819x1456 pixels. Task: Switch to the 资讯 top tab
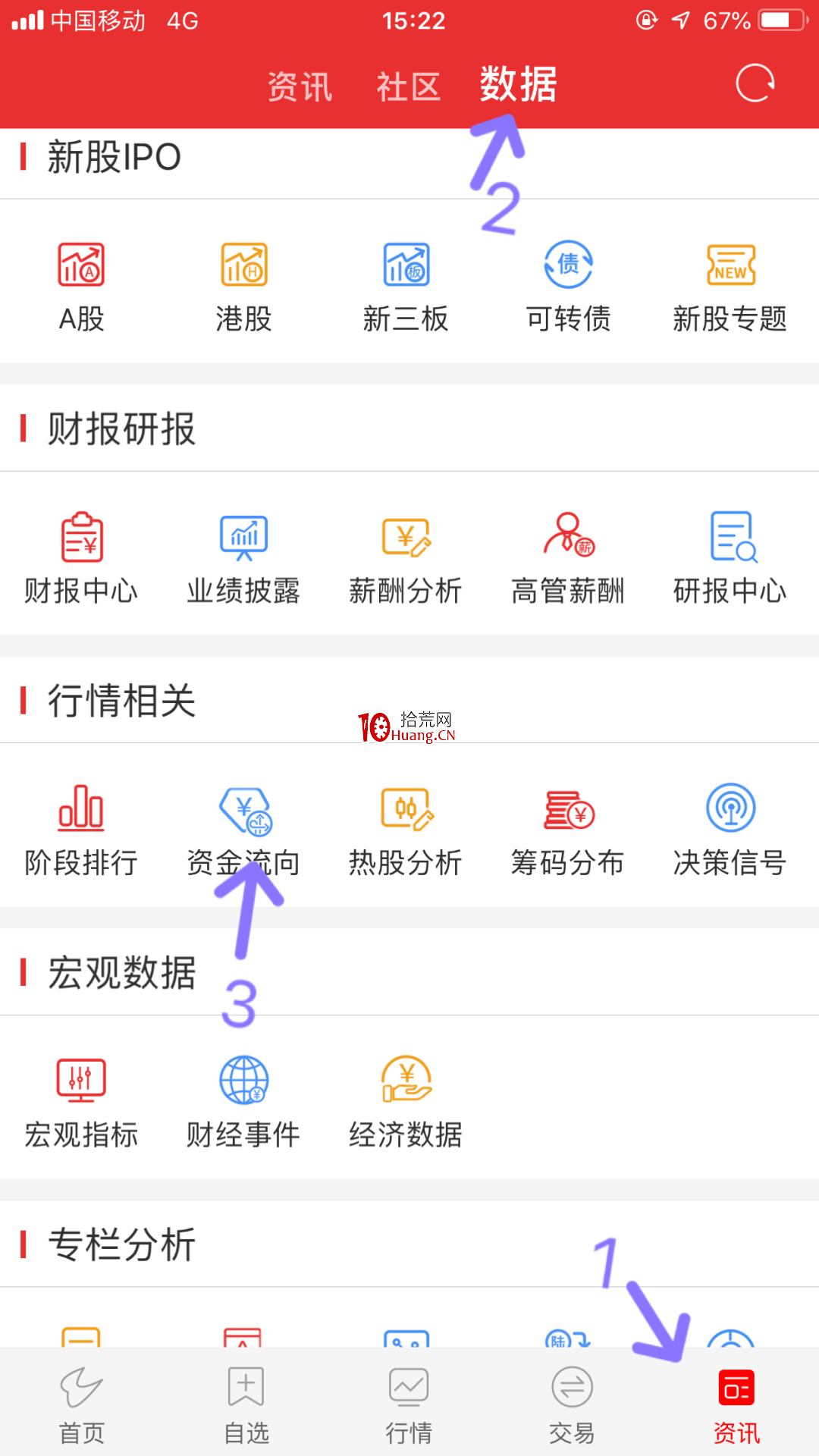(300, 86)
